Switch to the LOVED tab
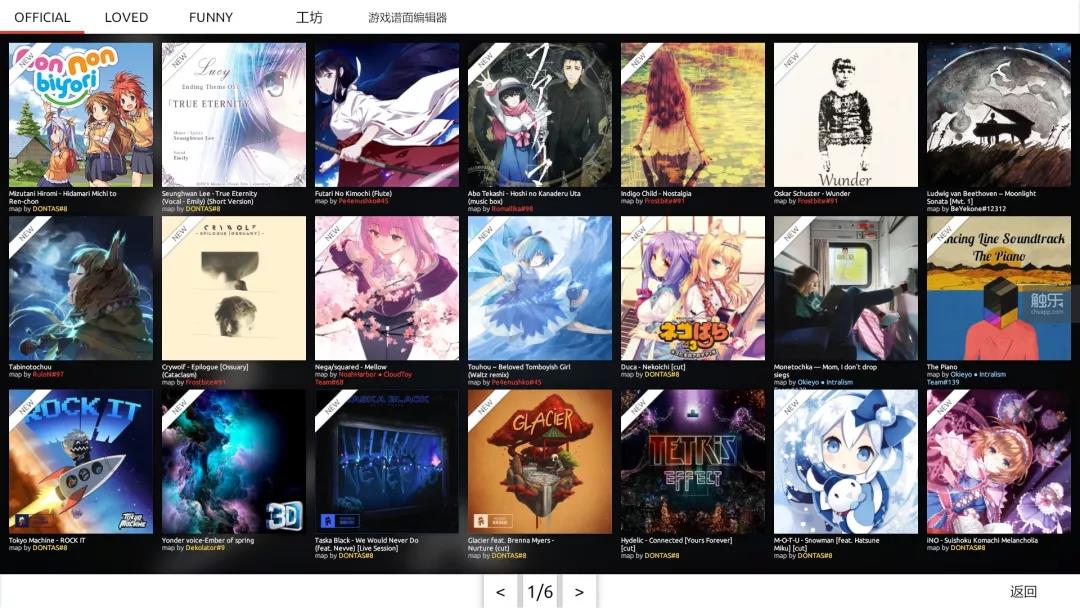 126,17
